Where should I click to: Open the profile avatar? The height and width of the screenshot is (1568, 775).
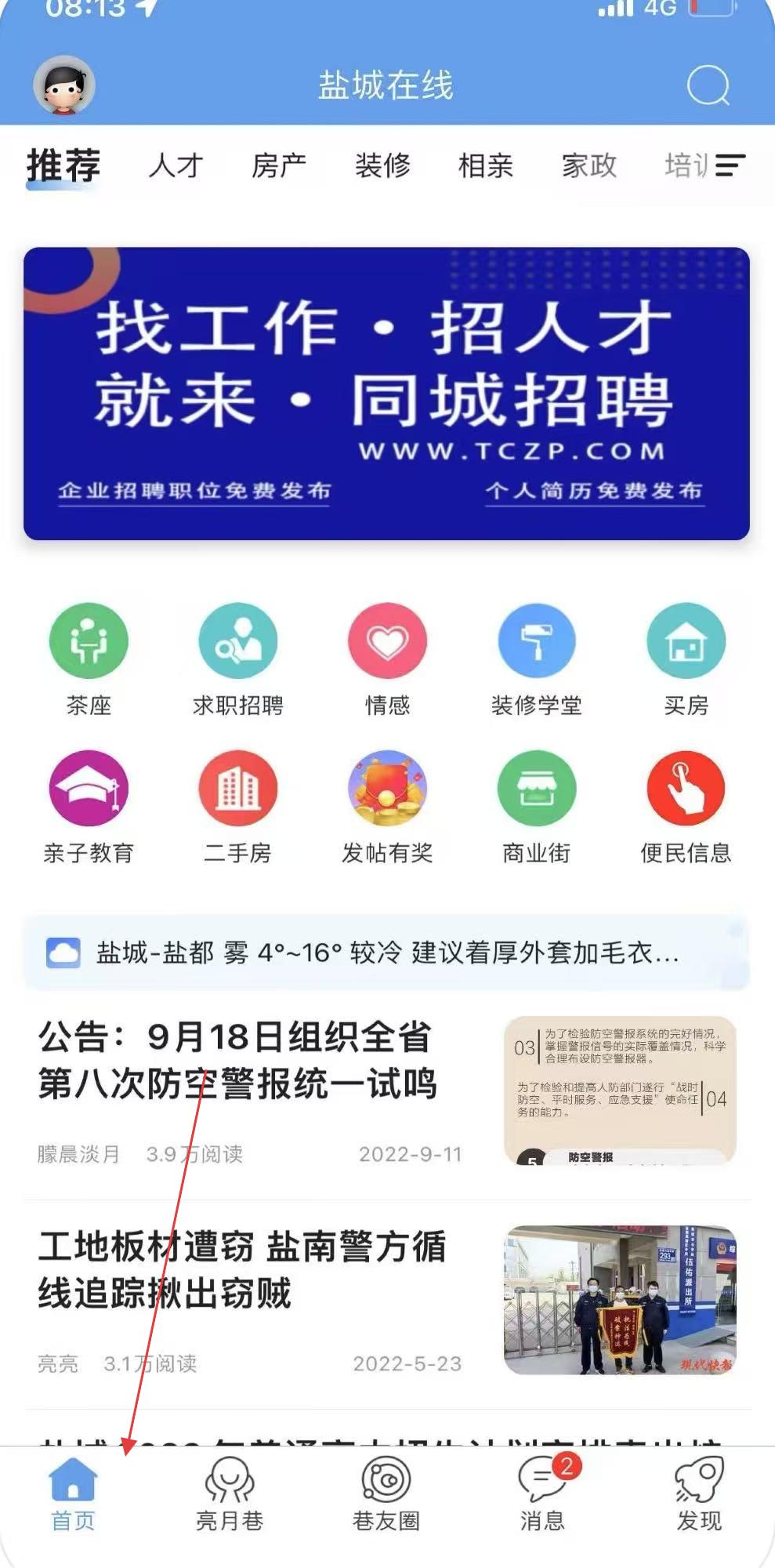pyautogui.click(x=63, y=85)
